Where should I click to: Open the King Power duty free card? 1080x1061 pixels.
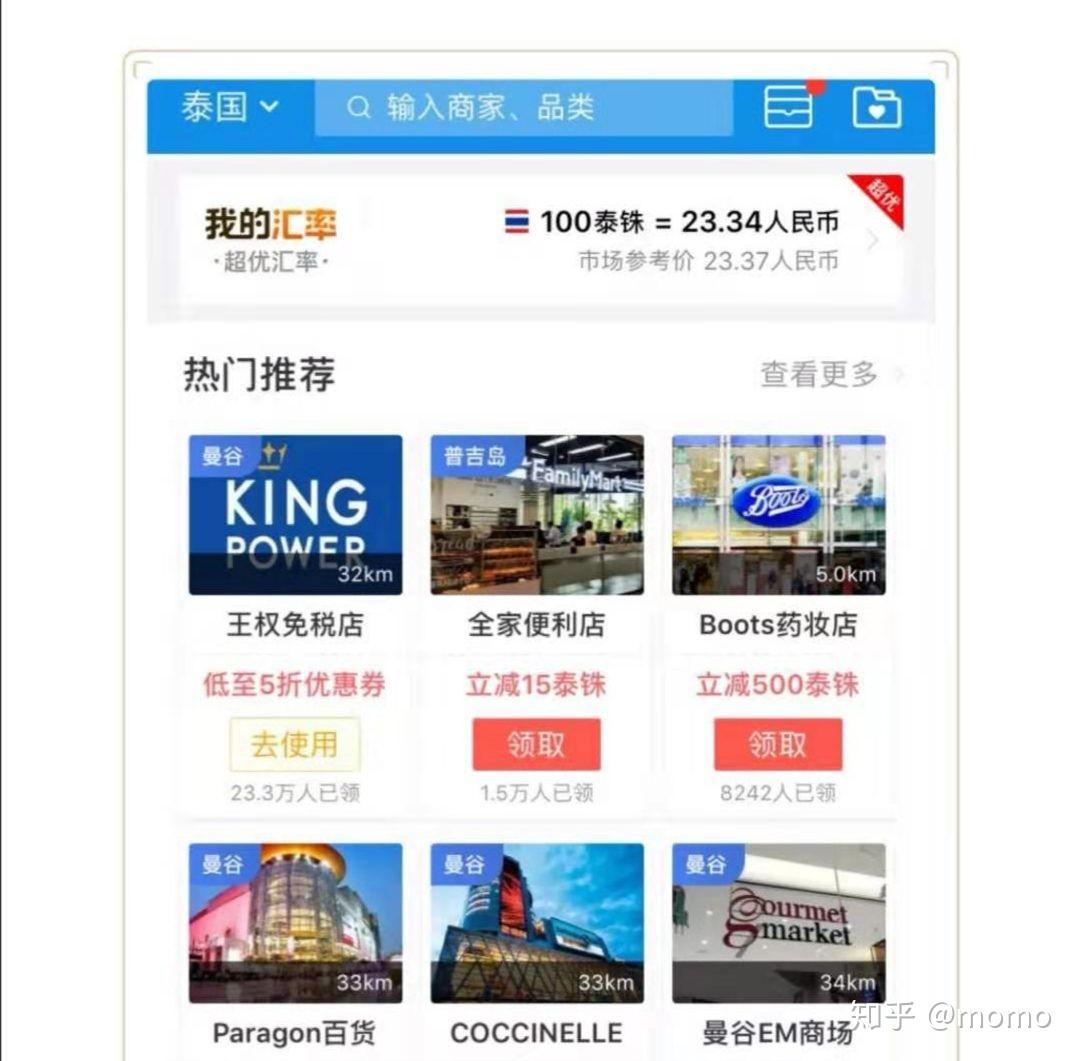295,515
